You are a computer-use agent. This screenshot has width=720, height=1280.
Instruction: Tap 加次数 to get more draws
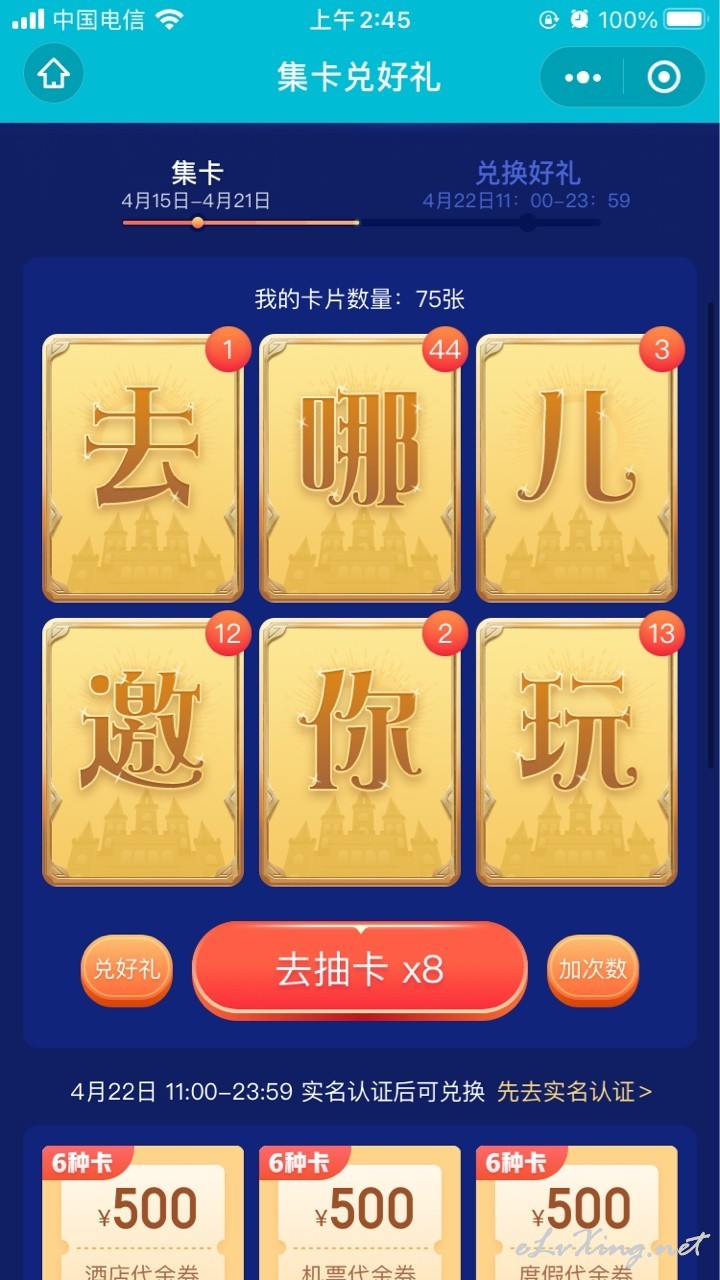click(x=593, y=970)
